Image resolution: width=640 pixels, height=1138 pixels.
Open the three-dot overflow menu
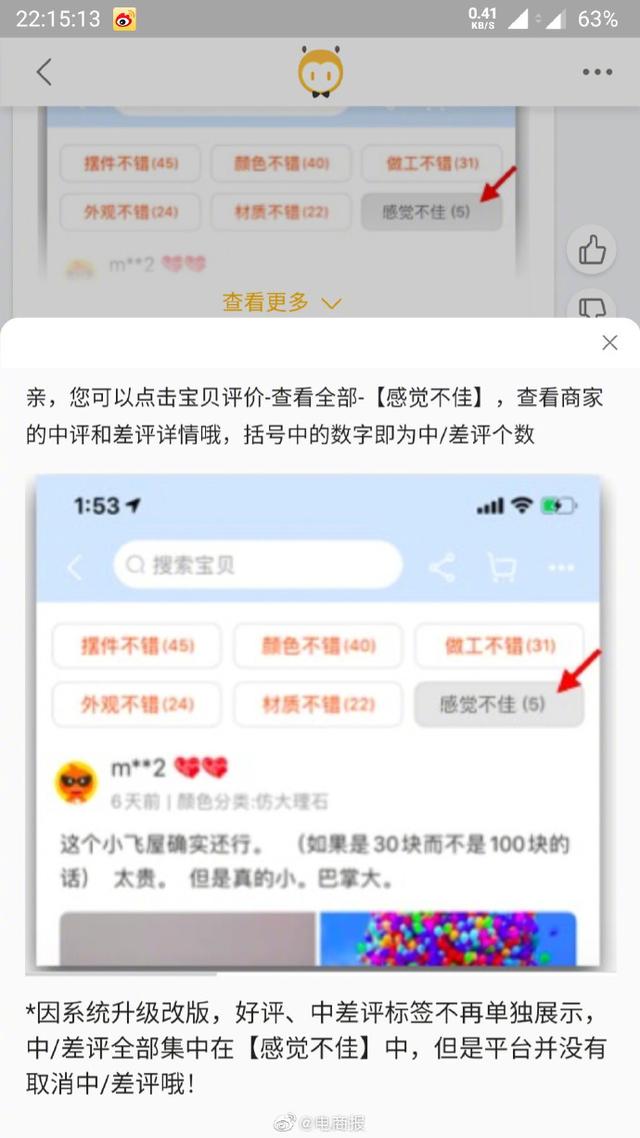[597, 72]
